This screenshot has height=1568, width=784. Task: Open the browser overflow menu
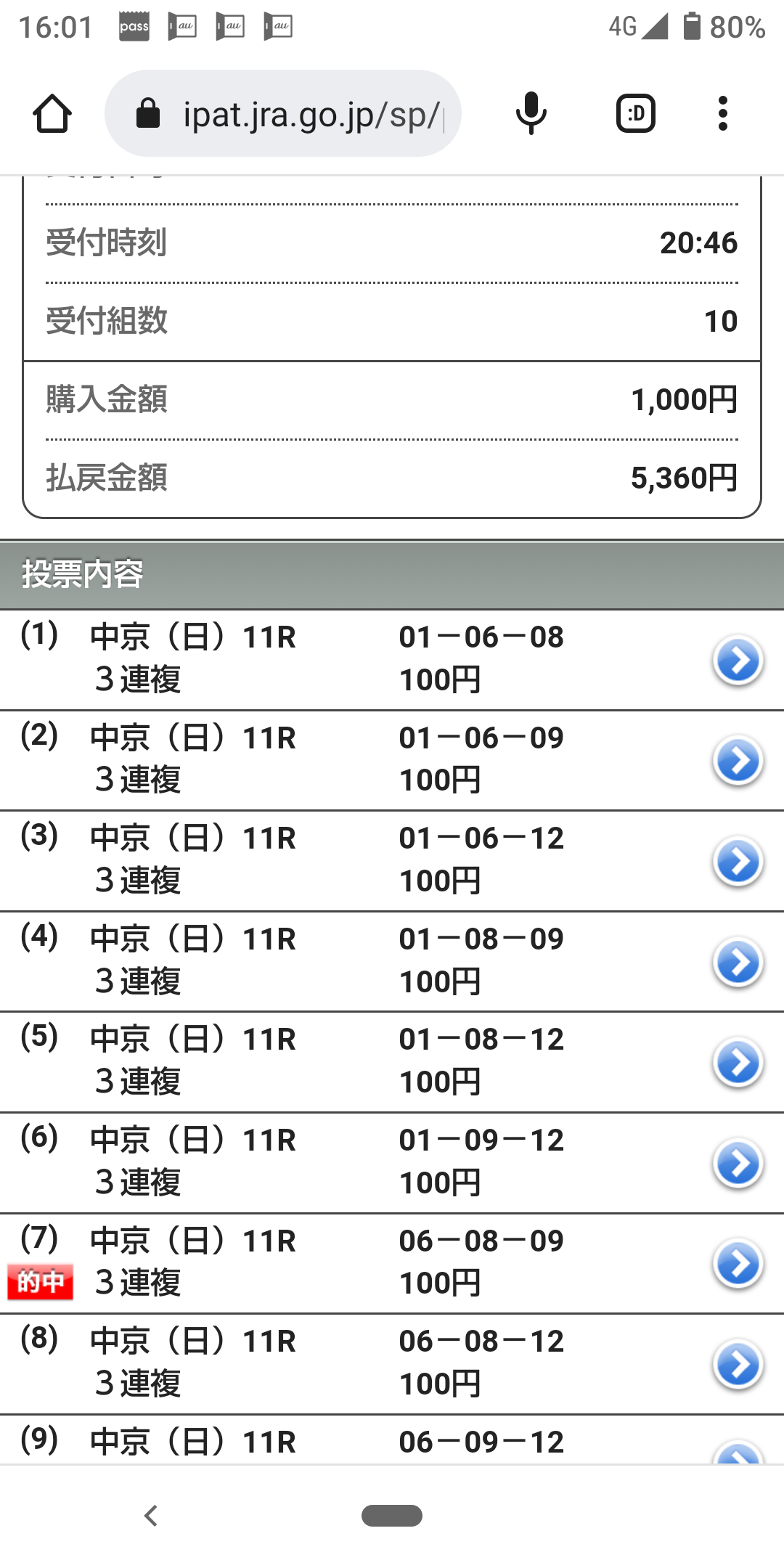(722, 114)
